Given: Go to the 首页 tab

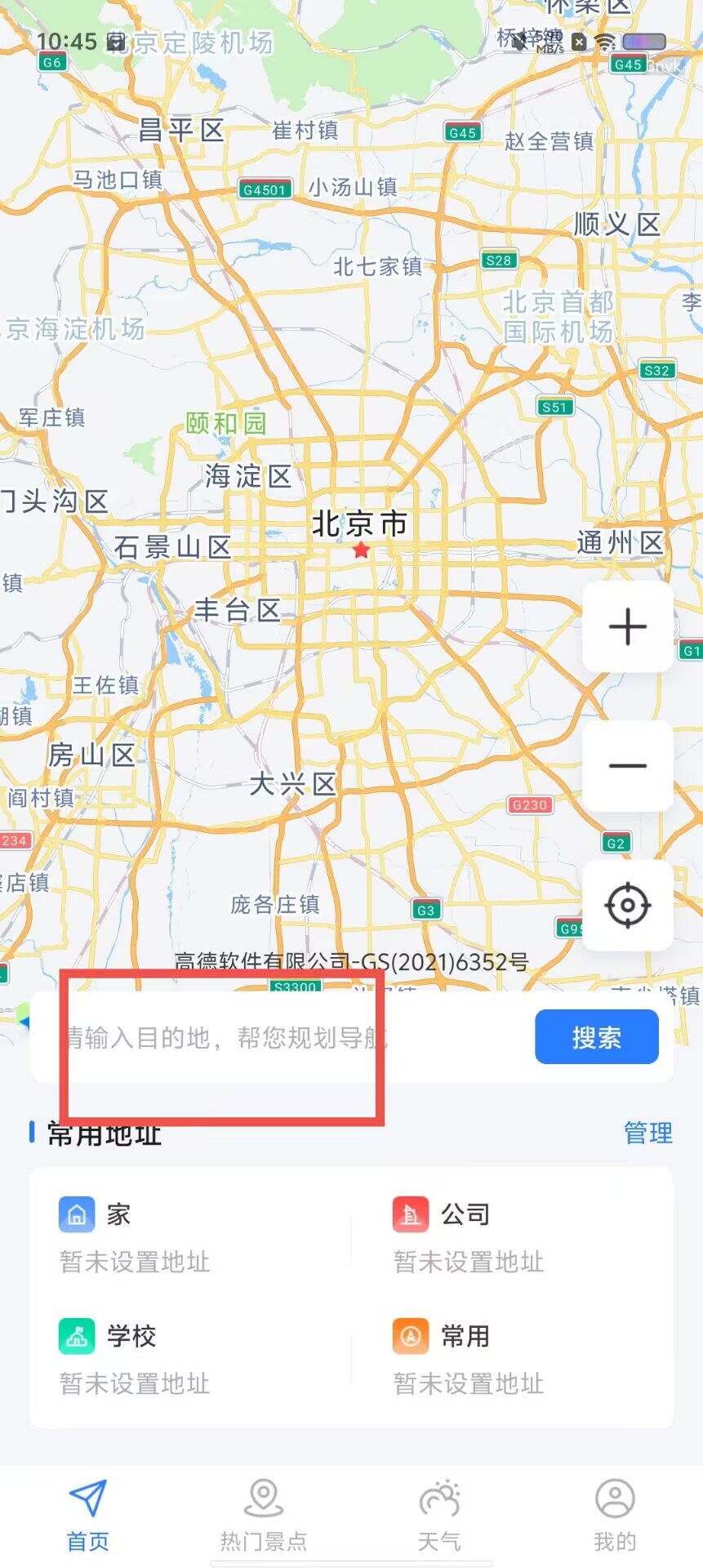Looking at the screenshot, I should click(88, 1516).
